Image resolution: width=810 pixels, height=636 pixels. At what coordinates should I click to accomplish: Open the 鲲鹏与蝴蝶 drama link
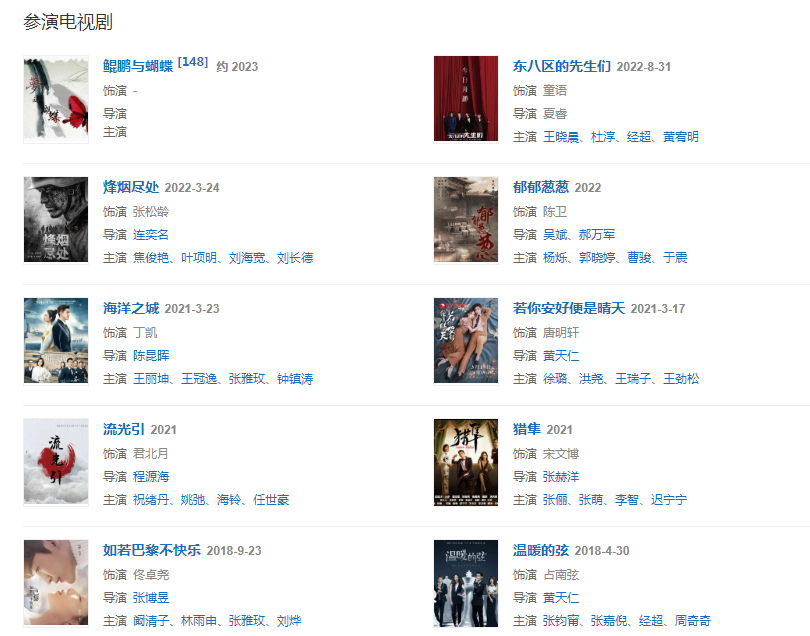(138, 66)
